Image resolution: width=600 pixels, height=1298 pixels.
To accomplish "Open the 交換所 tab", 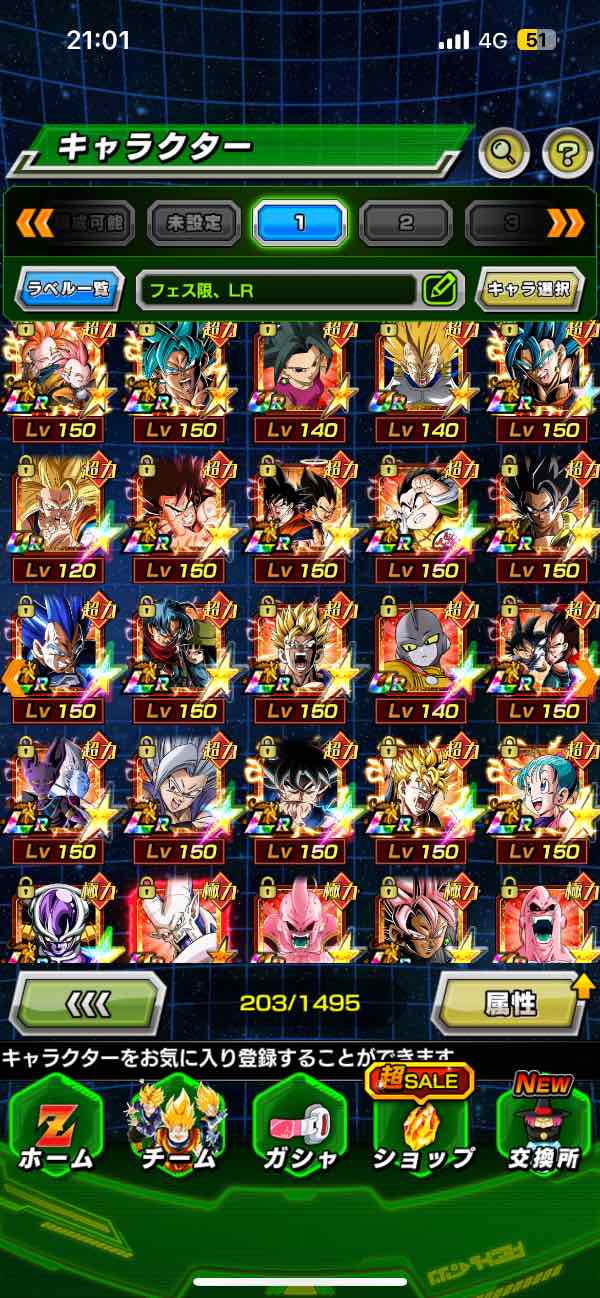I will point(543,1125).
